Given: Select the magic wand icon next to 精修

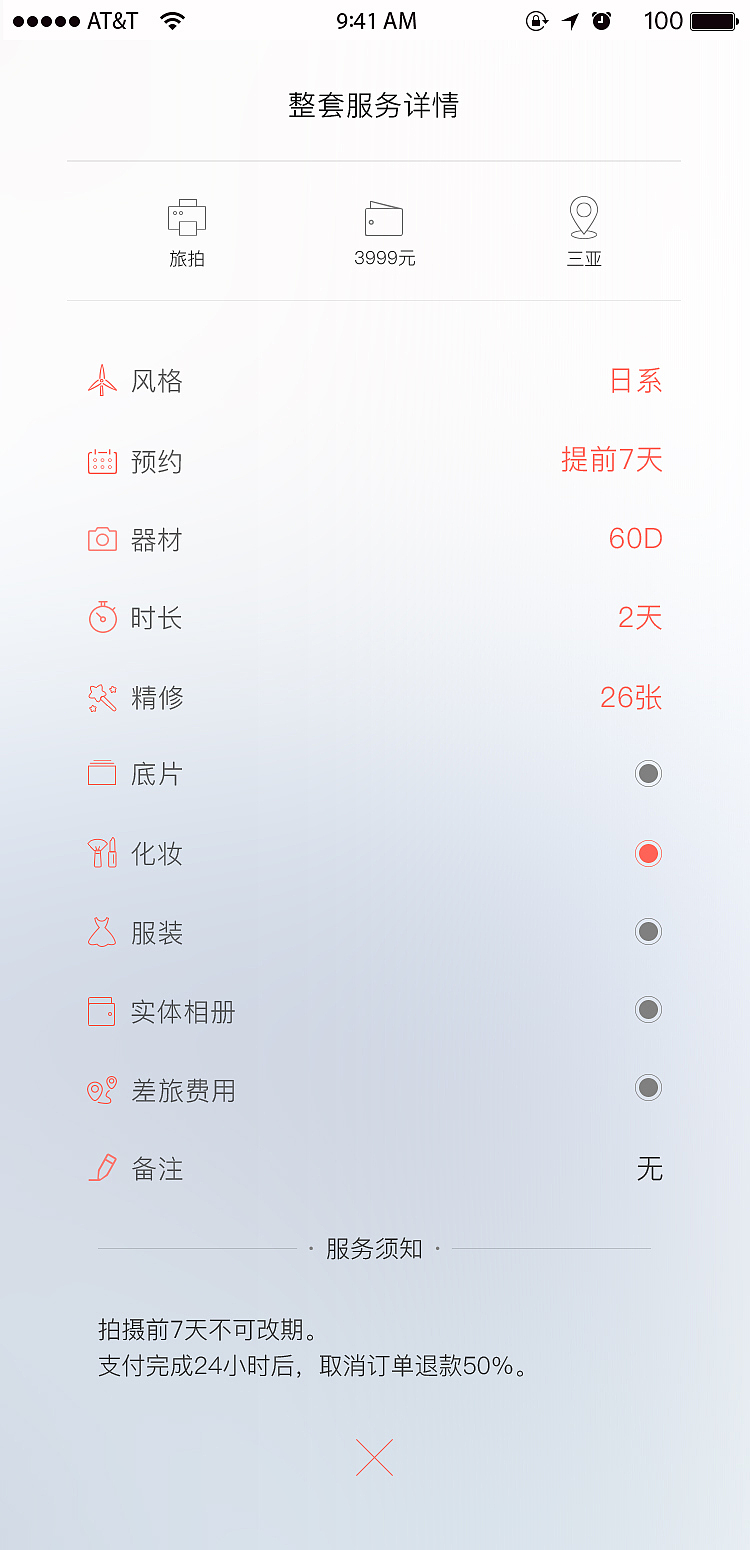Looking at the screenshot, I should pyautogui.click(x=102, y=696).
